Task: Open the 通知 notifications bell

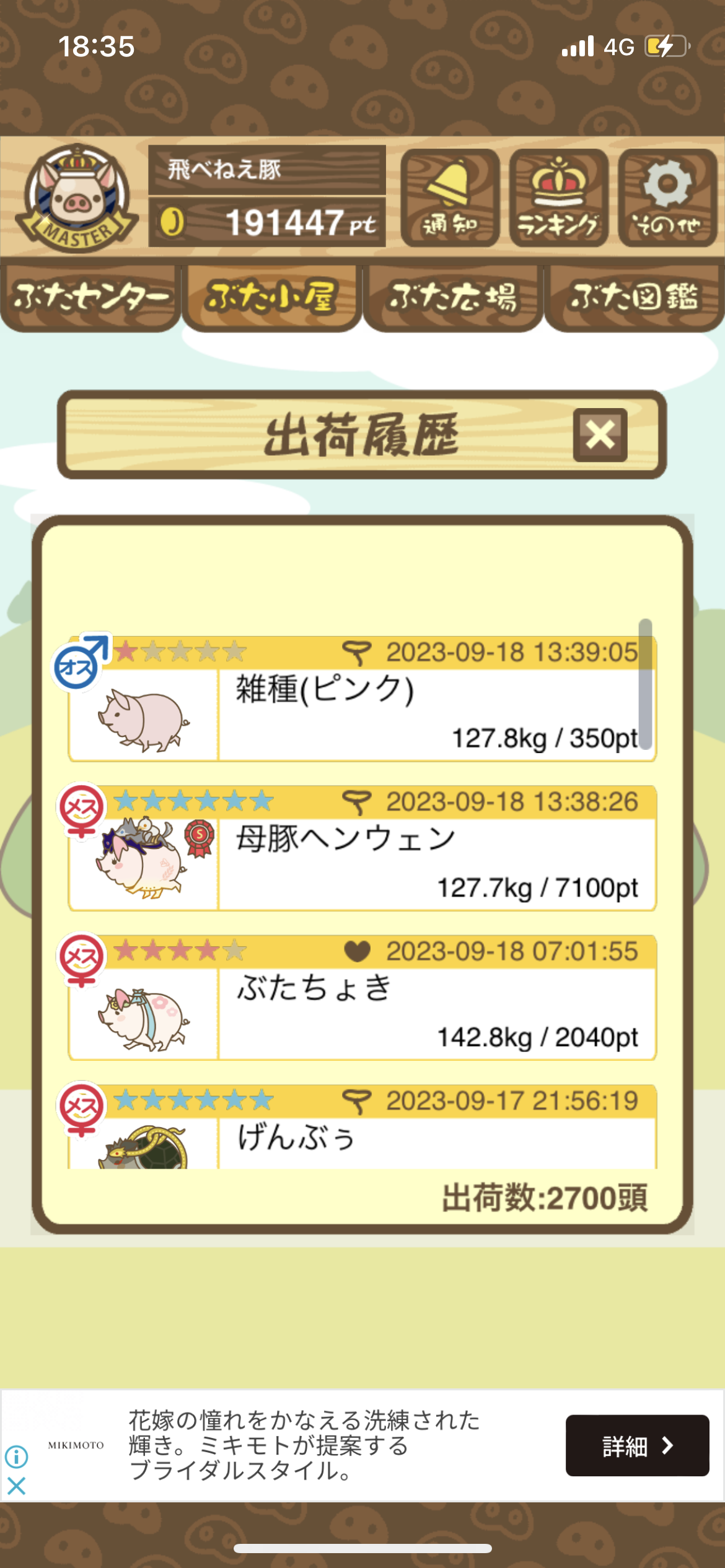Action: (450, 198)
